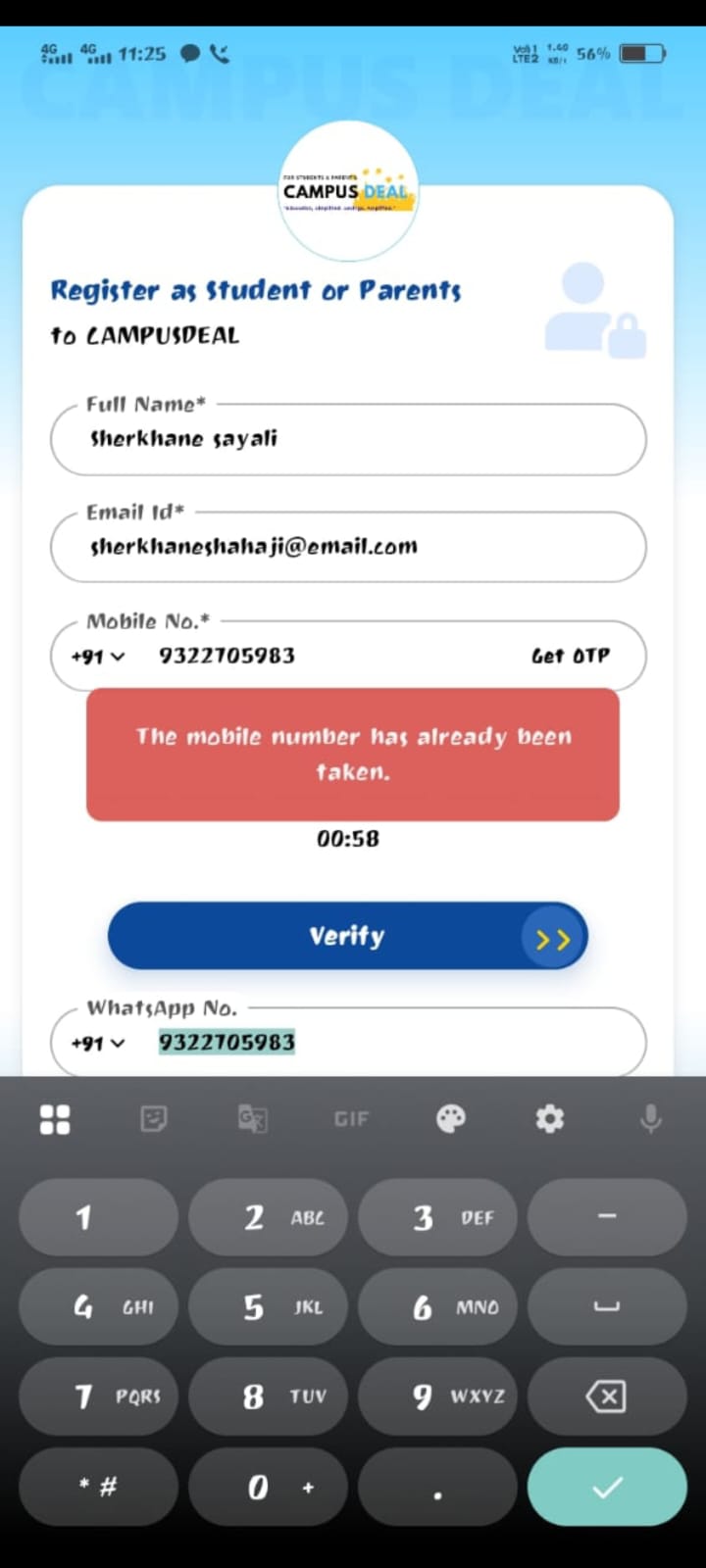Delete a digit with backspace key

pyautogui.click(x=606, y=1396)
